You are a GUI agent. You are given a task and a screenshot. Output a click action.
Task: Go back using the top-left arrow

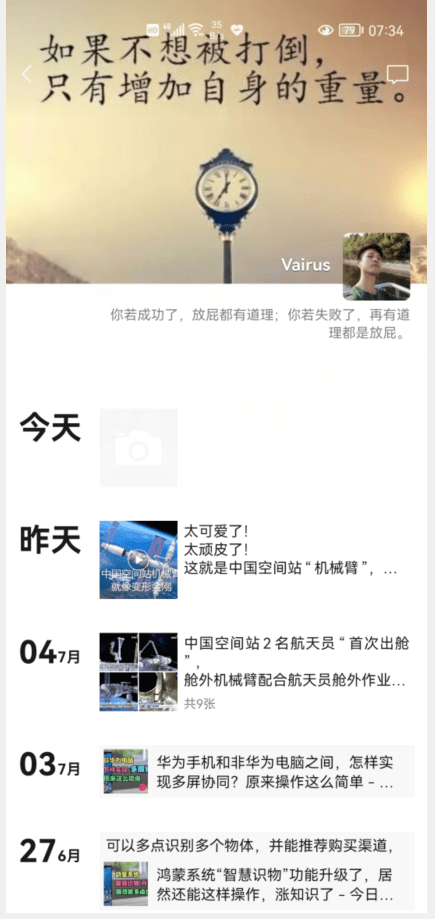26,74
